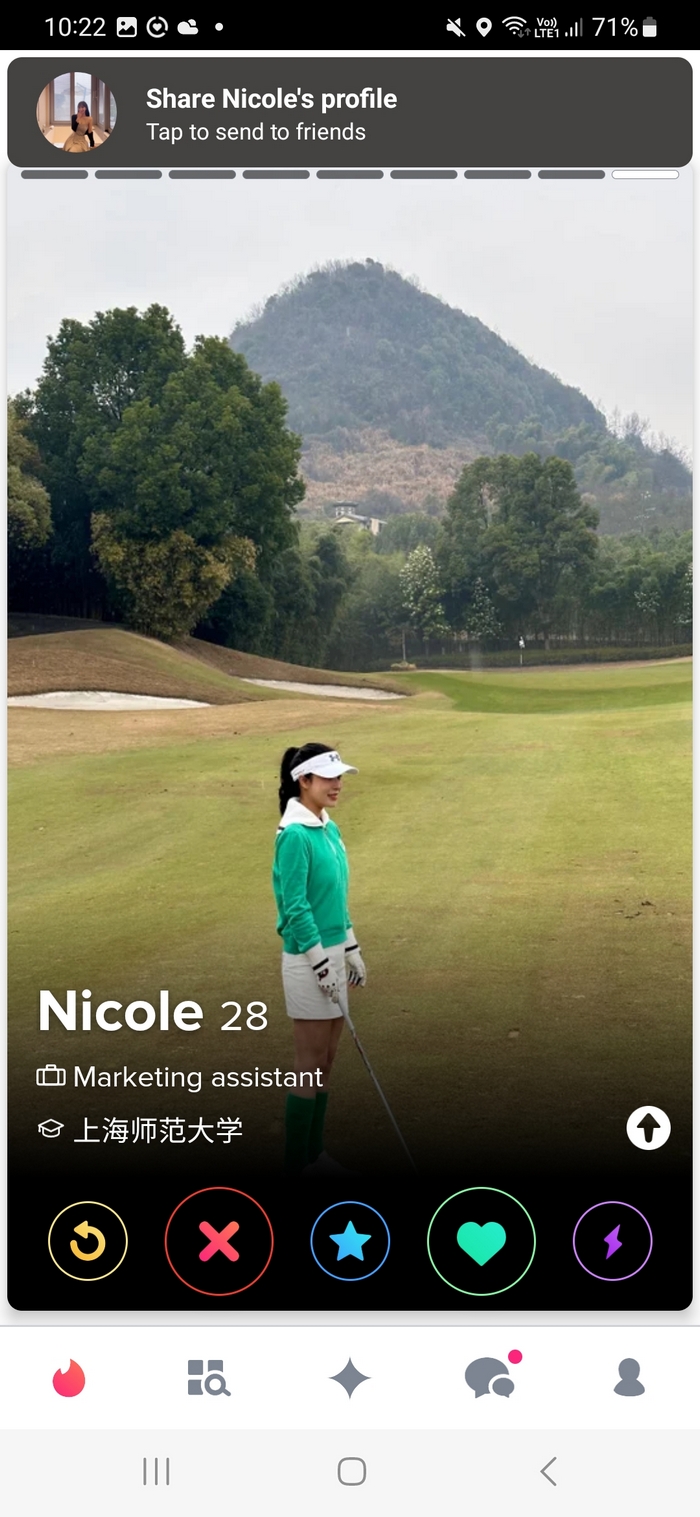700x1517 pixels.
Task: Send Nicole a Super Like star
Action: click(x=350, y=1241)
